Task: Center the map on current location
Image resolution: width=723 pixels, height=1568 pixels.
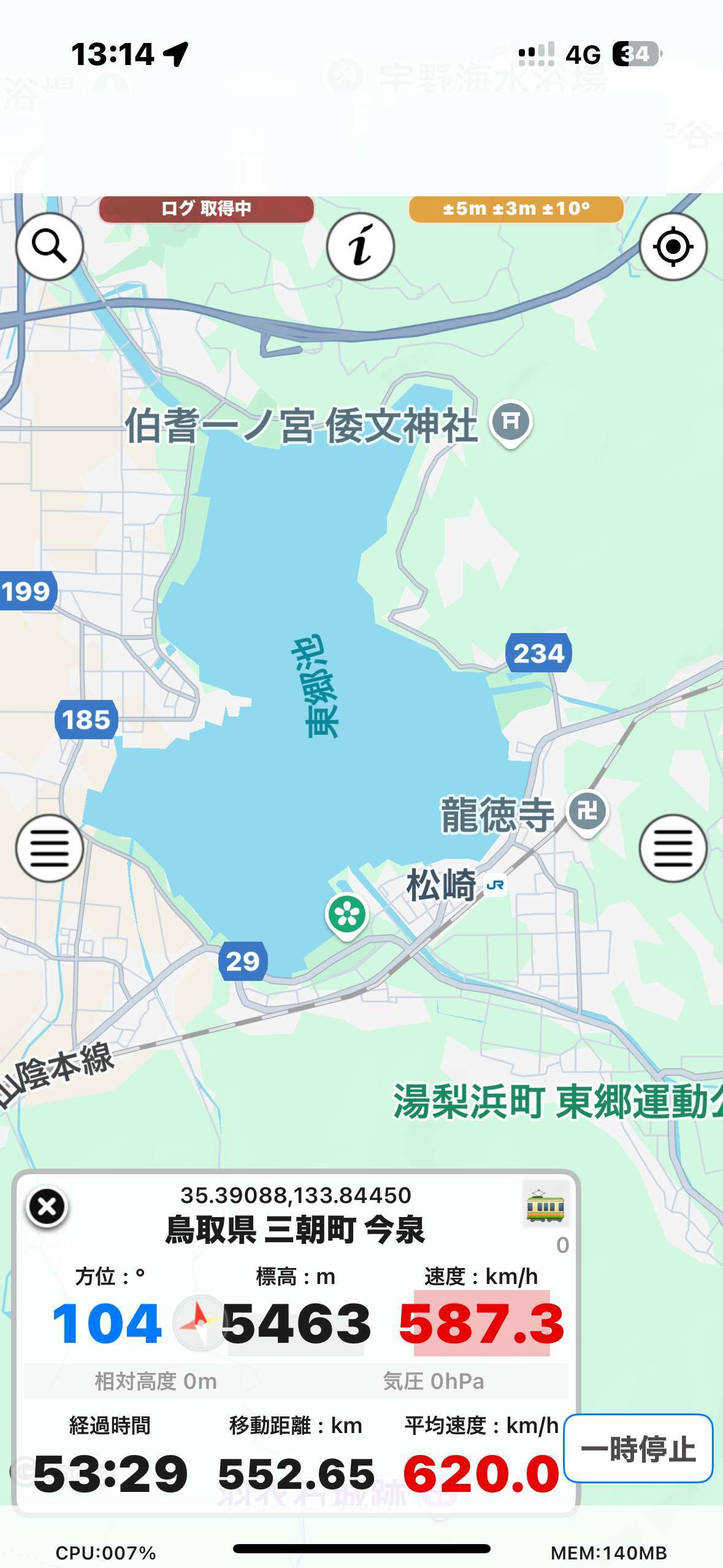Action: point(673,247)
